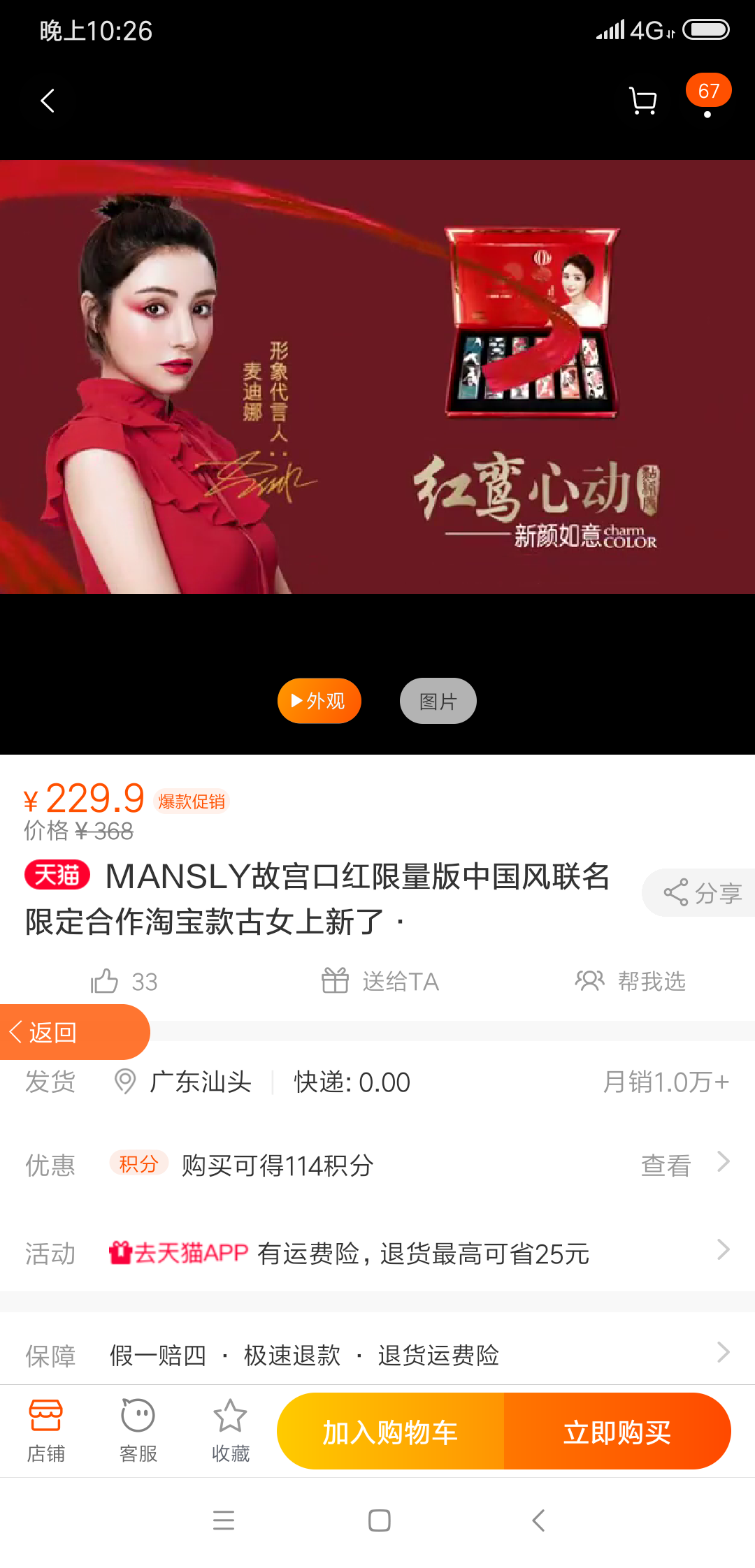
Task: Go to home via system home button
Action: (379, 1520)
